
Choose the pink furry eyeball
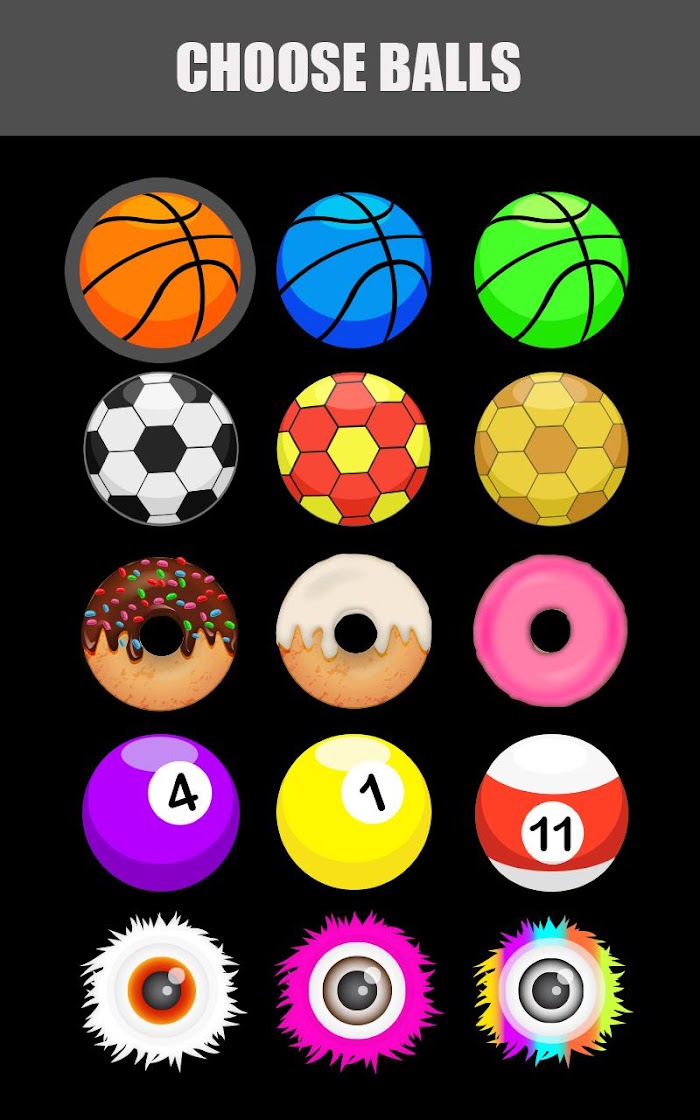(356, 990)
